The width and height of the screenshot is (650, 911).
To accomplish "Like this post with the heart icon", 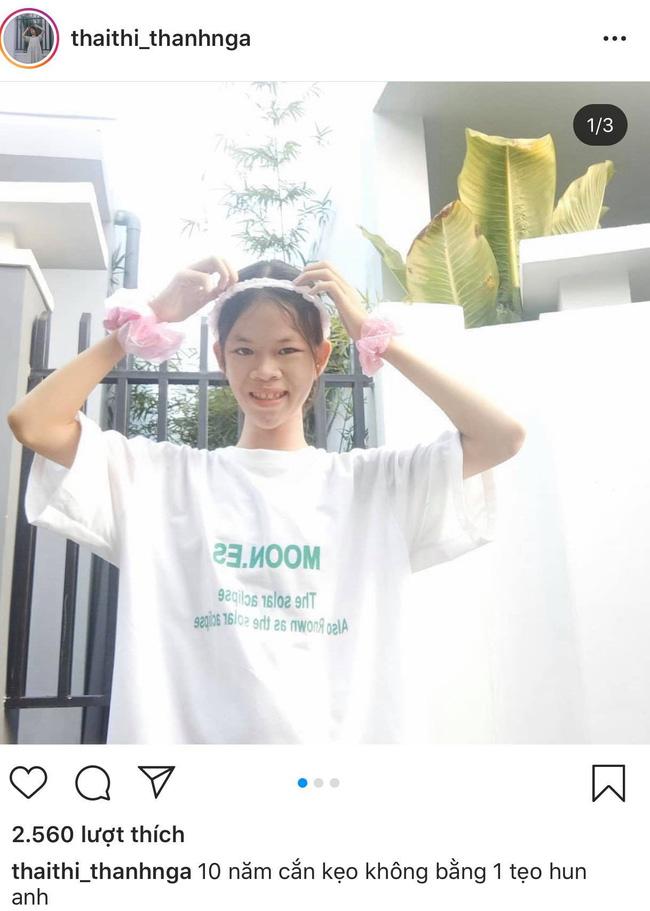I will pos(28,782).
